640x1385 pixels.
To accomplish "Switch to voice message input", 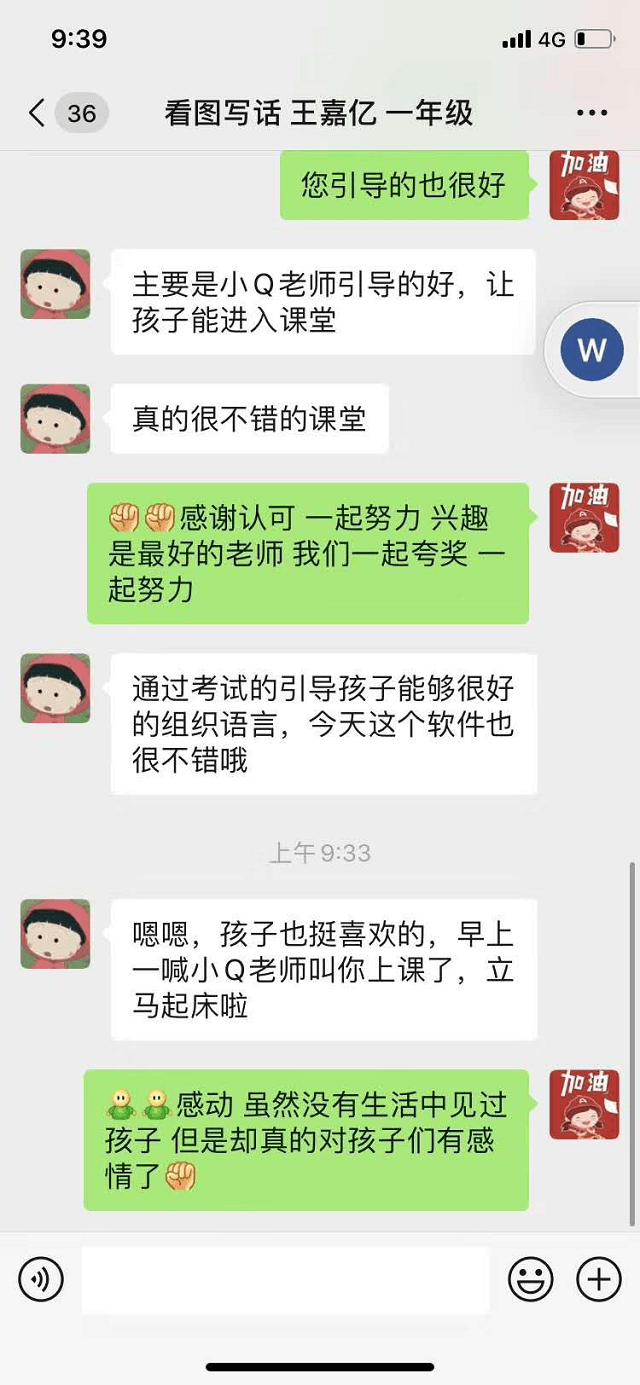I will [41, 1279].
